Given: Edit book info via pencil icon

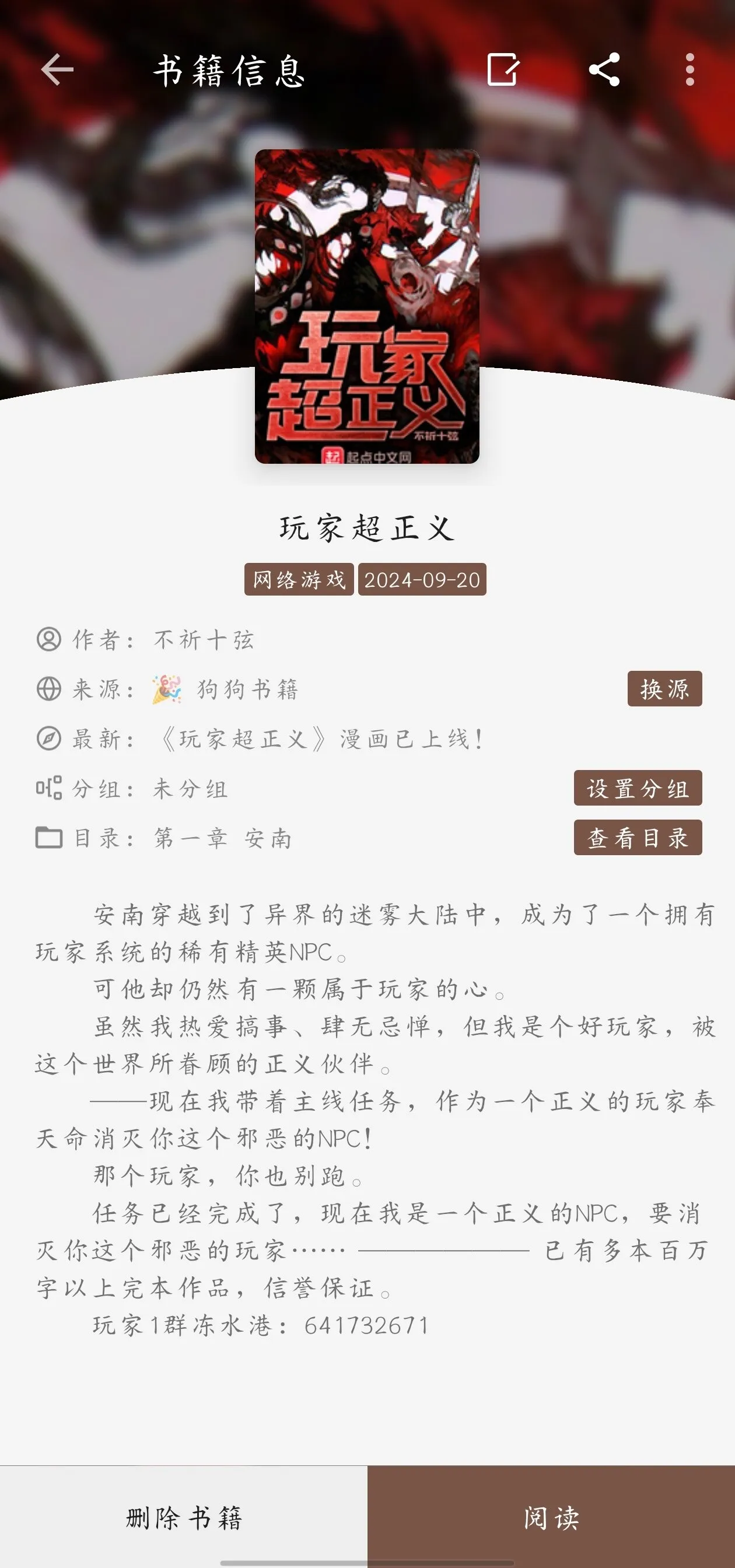Looking at the screenshot, I should (503, 69).
